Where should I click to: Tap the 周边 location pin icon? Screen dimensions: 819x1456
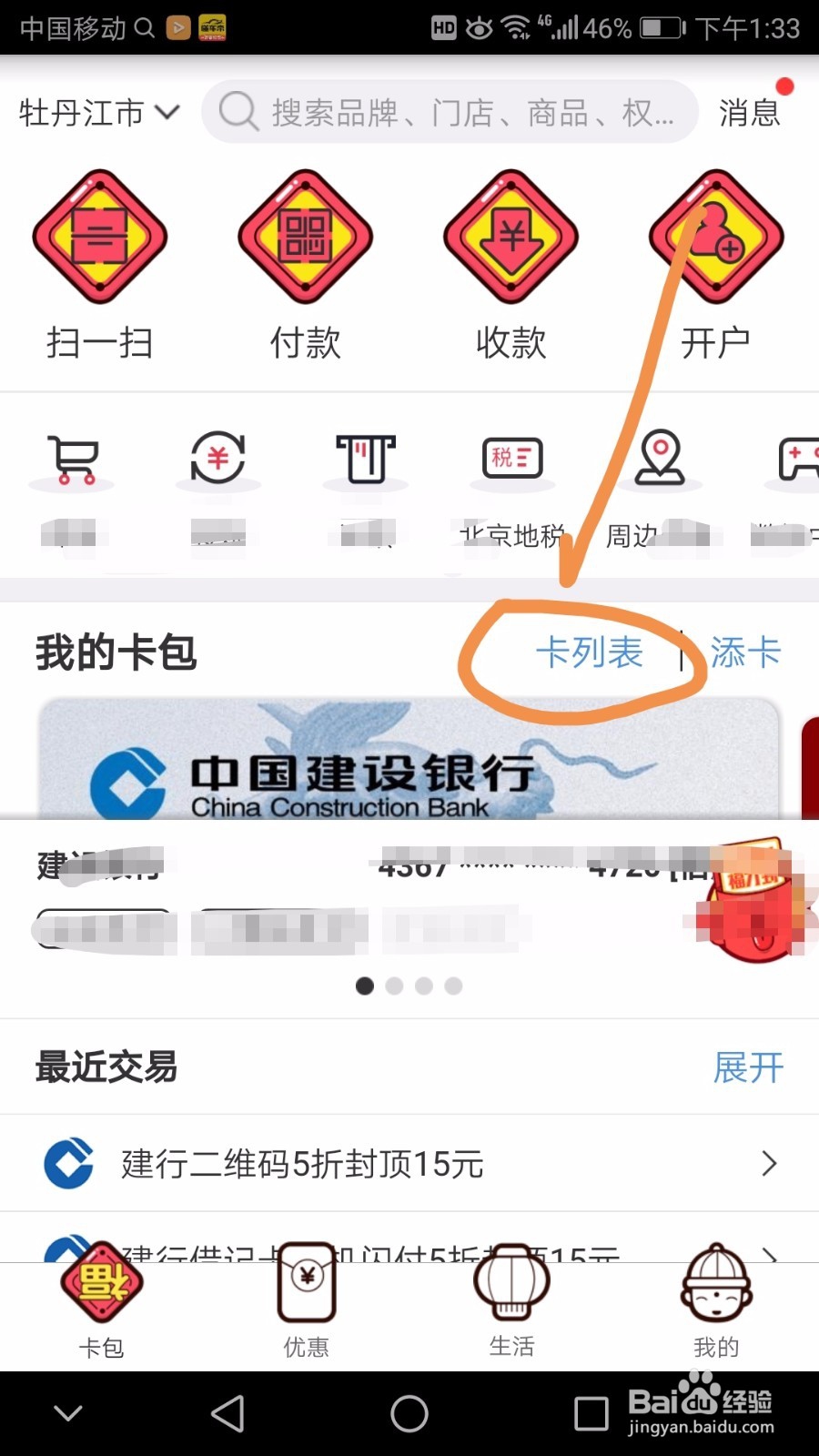tap(661, 462)
